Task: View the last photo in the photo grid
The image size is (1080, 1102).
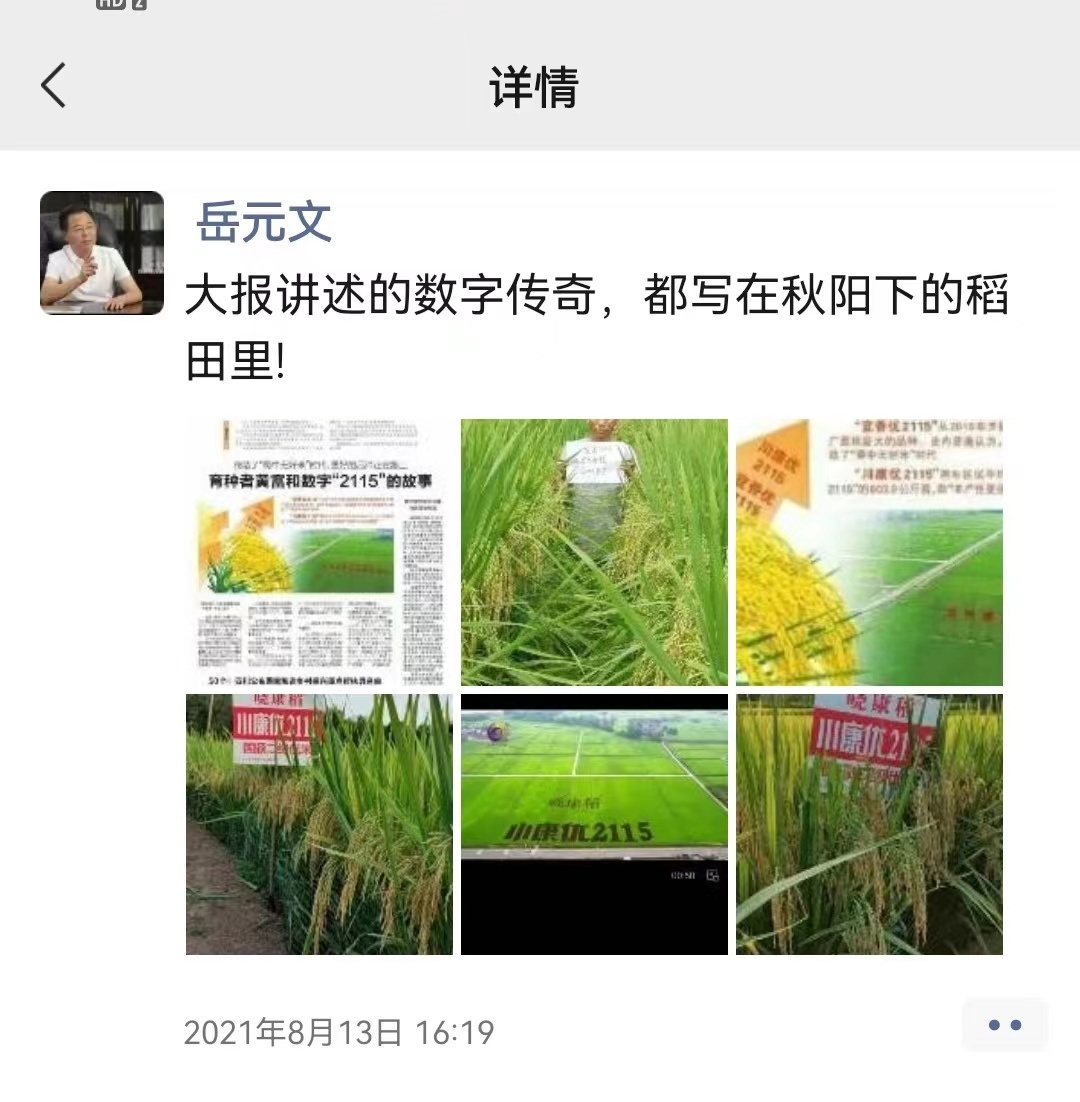Action: (x=869, y=824)
